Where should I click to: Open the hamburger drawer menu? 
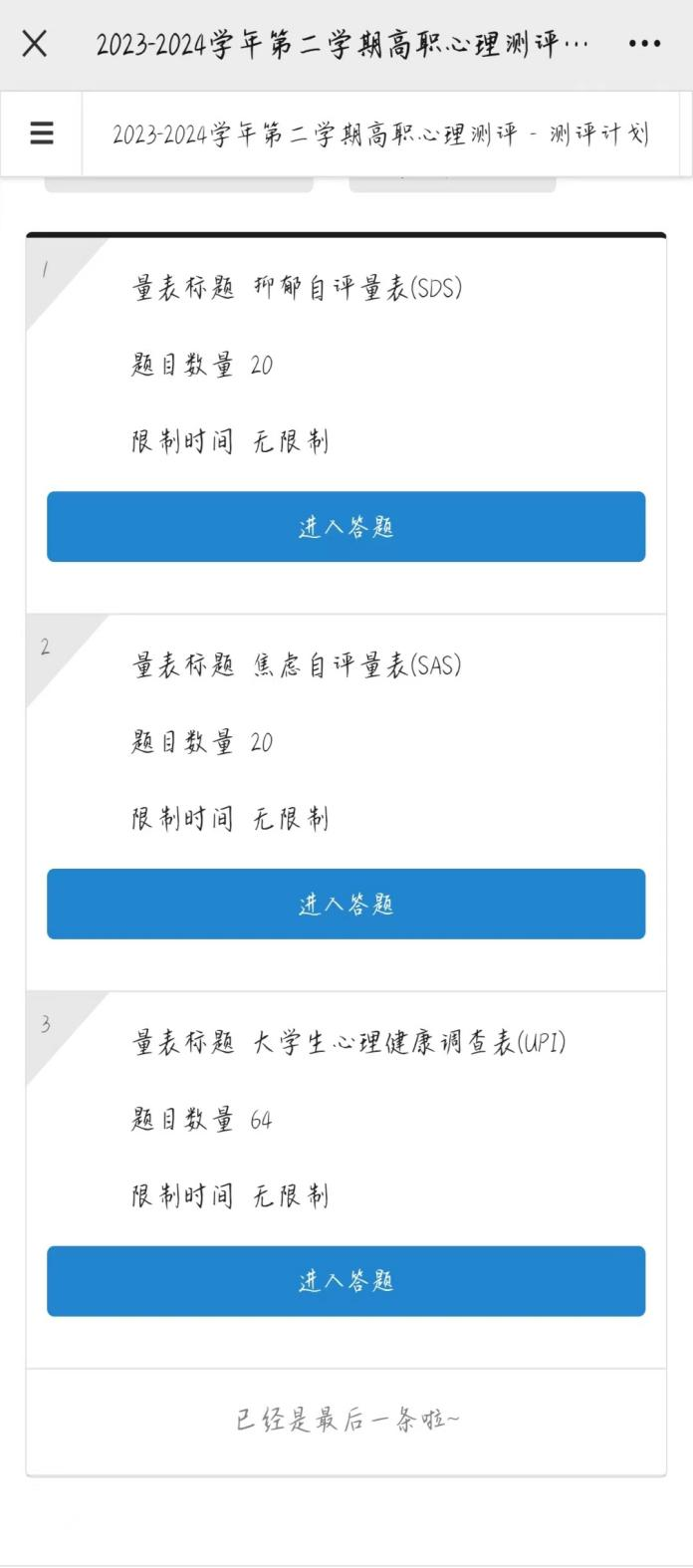coord(42,133)
